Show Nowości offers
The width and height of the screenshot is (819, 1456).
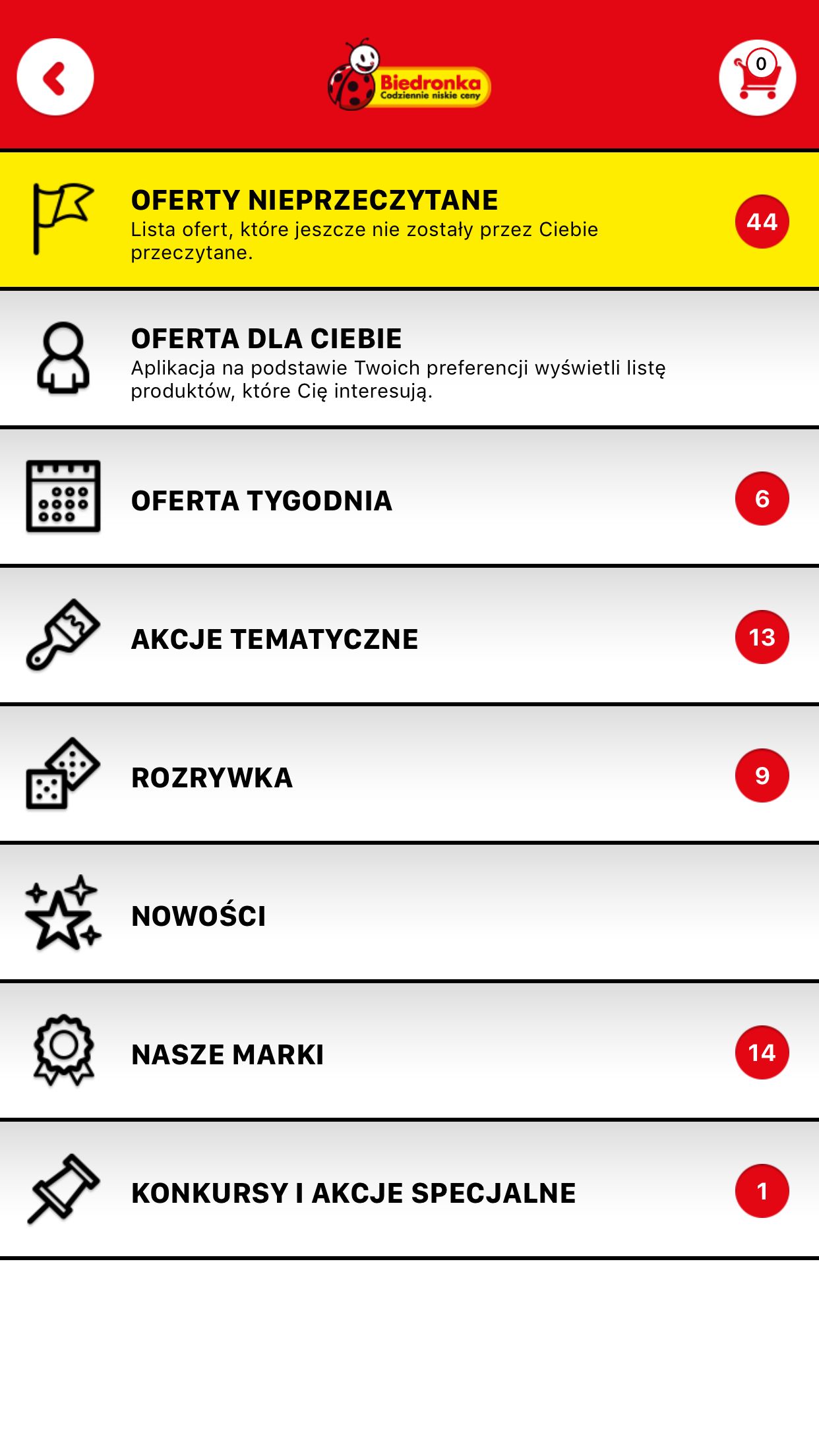tap(409, 913)
